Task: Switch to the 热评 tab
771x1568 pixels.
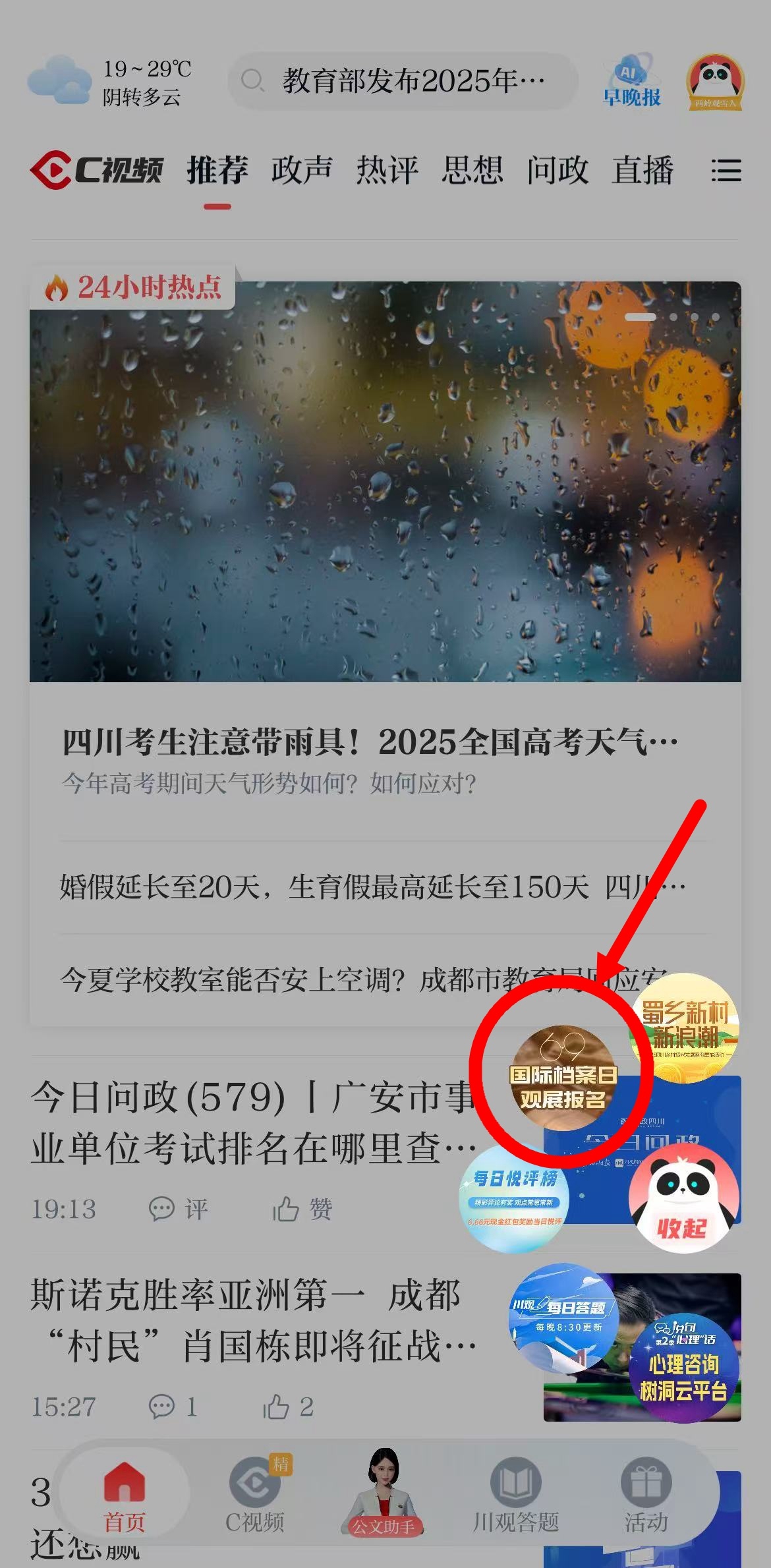Action: (x=387, y=170)
